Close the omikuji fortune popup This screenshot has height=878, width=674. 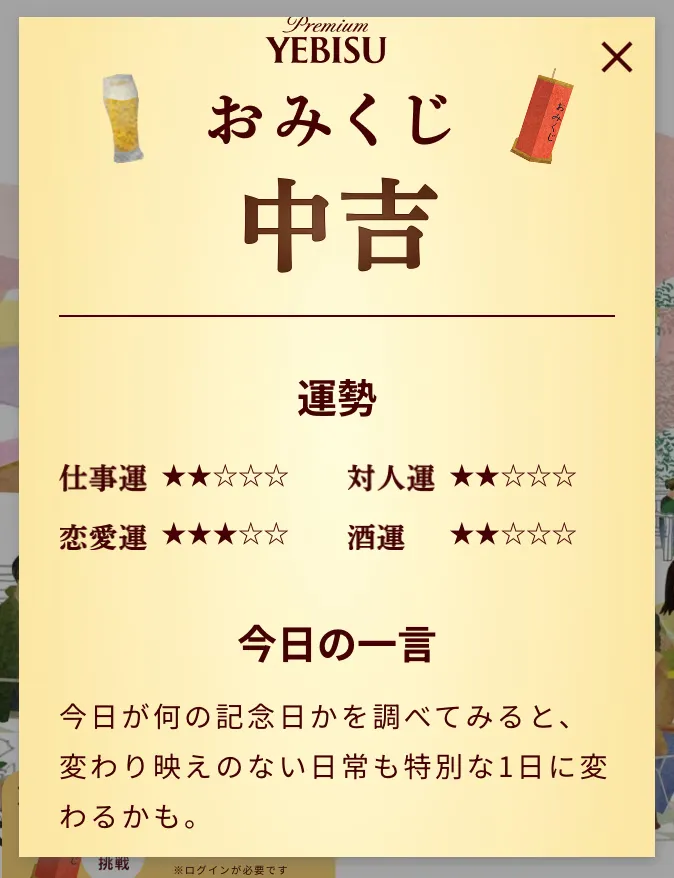[617, 58]
